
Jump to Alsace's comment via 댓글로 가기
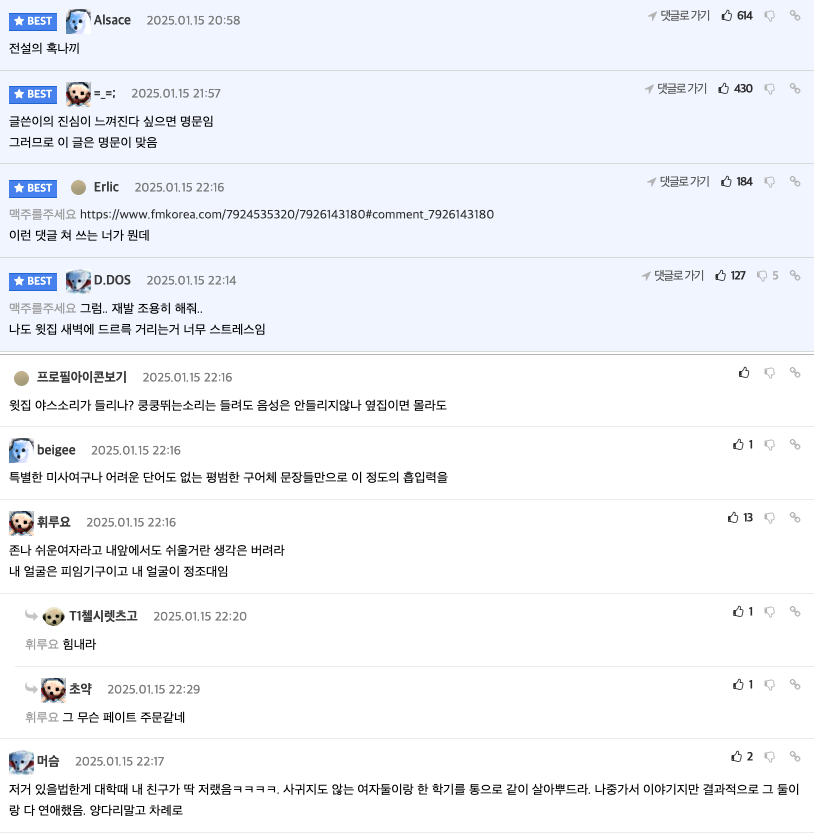678,16
